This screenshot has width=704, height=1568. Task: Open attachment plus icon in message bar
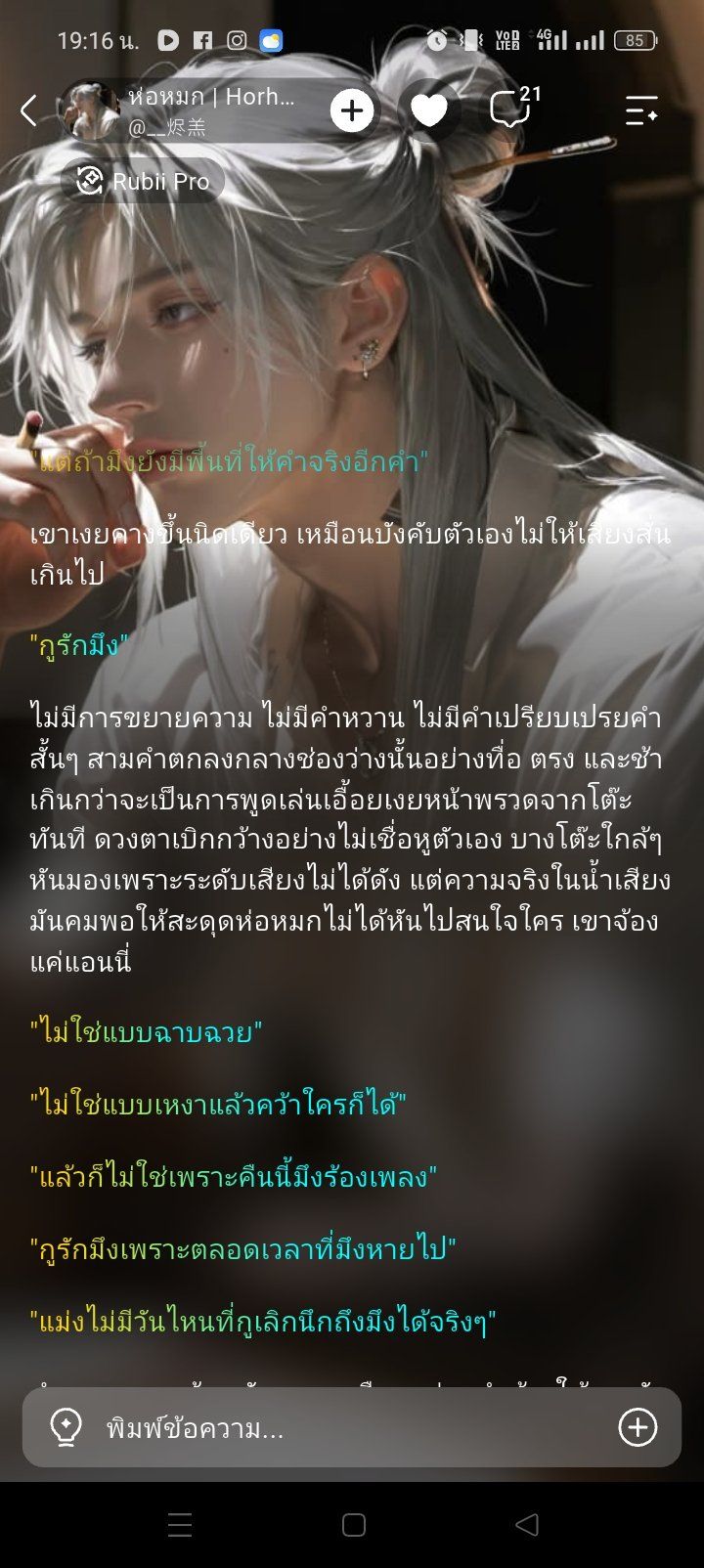point(638,1428)
